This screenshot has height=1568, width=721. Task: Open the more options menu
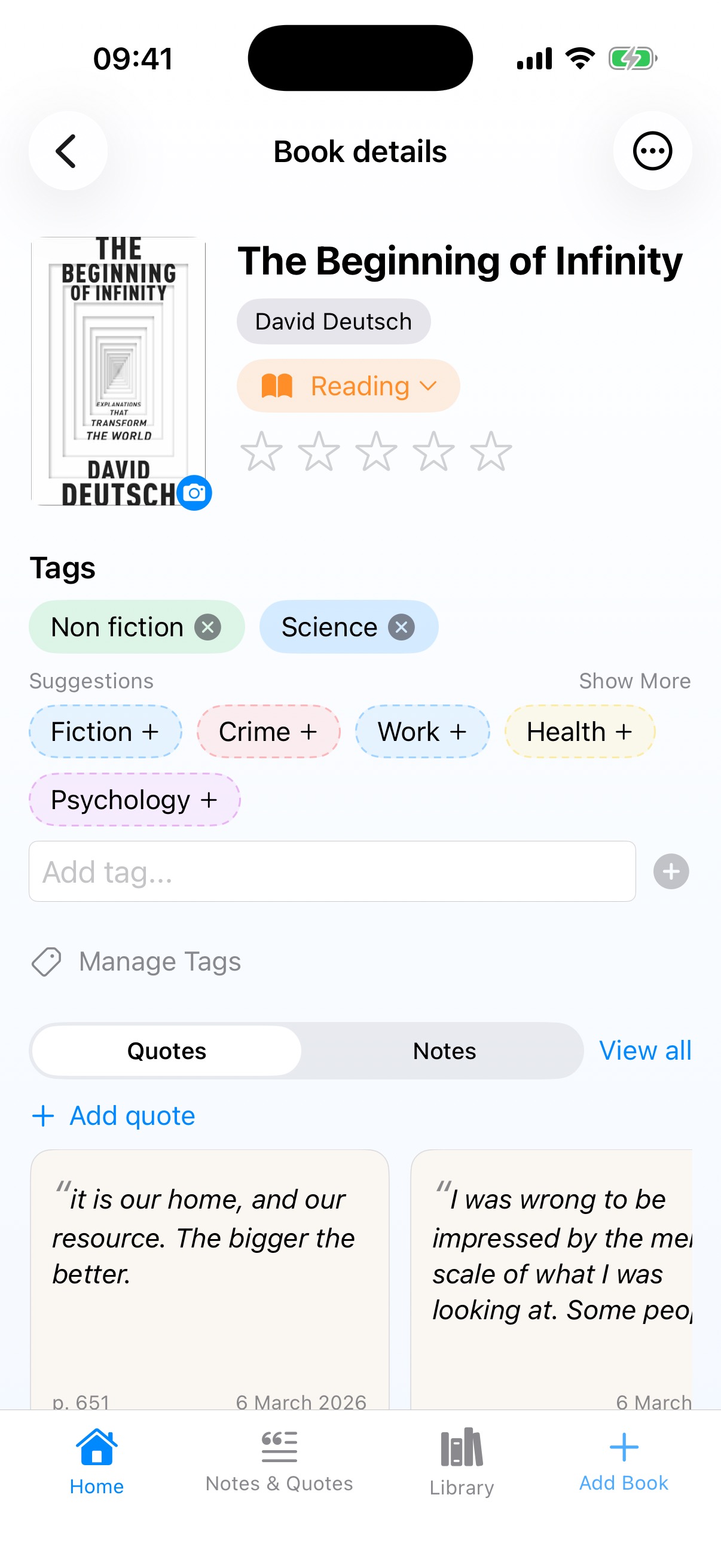pos(652,151)
